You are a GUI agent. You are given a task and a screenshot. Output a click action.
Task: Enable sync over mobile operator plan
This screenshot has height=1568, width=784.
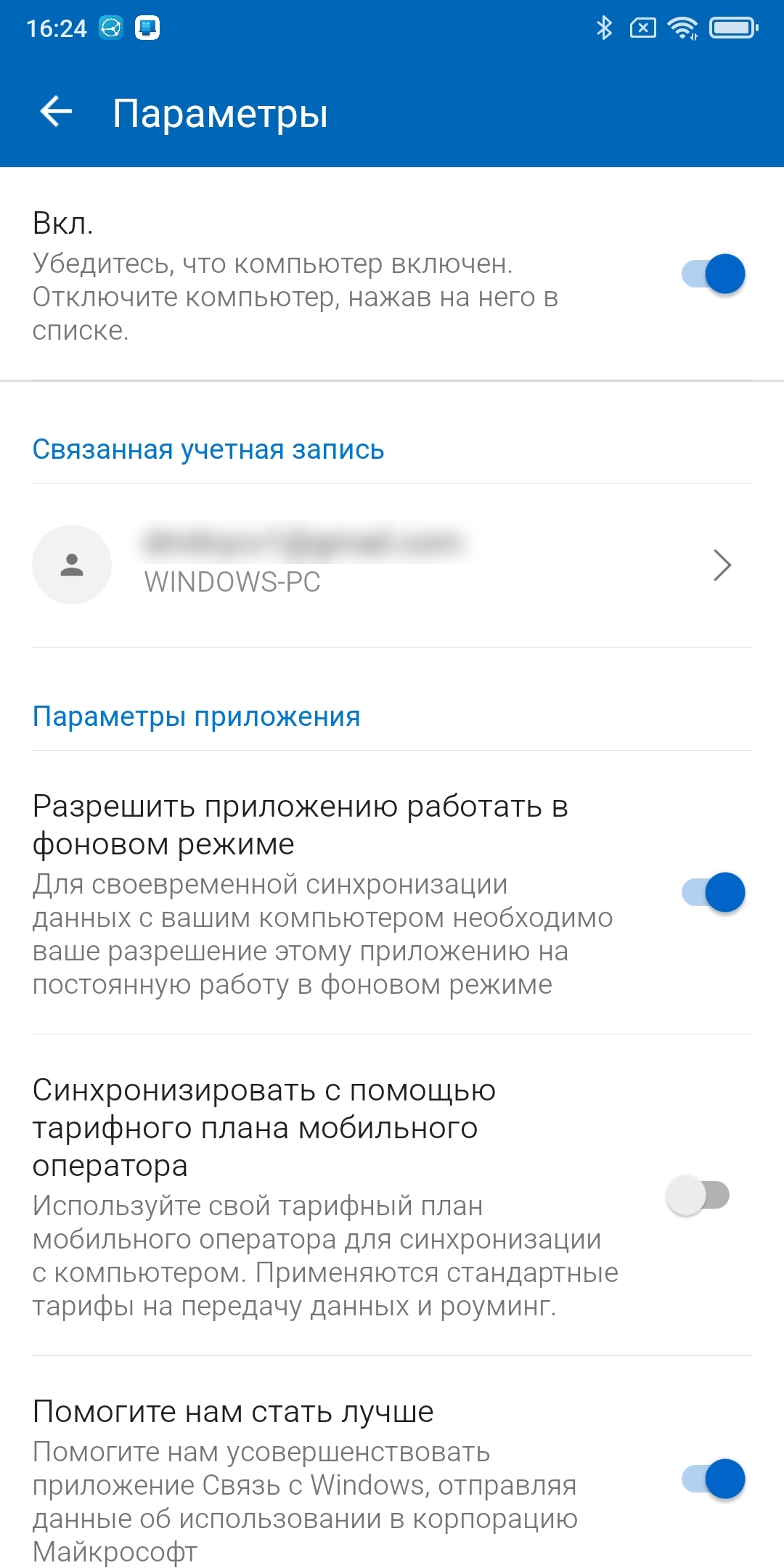(x=698, y=1195)
